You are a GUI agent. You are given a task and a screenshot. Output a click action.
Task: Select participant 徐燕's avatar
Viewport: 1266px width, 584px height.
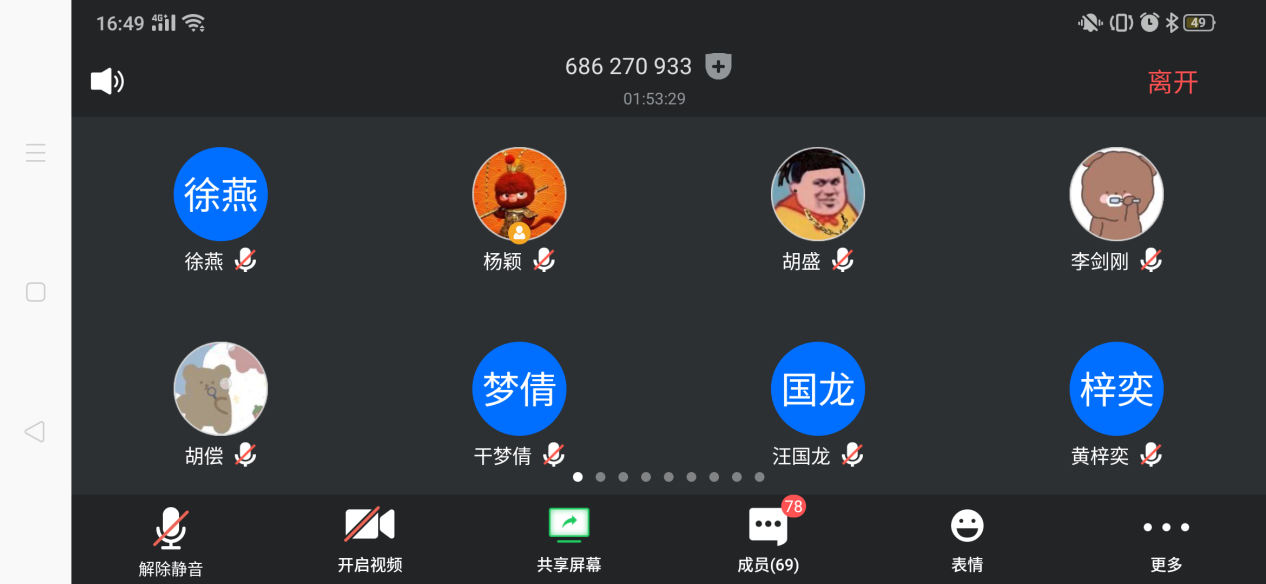[x=221, y=195]
